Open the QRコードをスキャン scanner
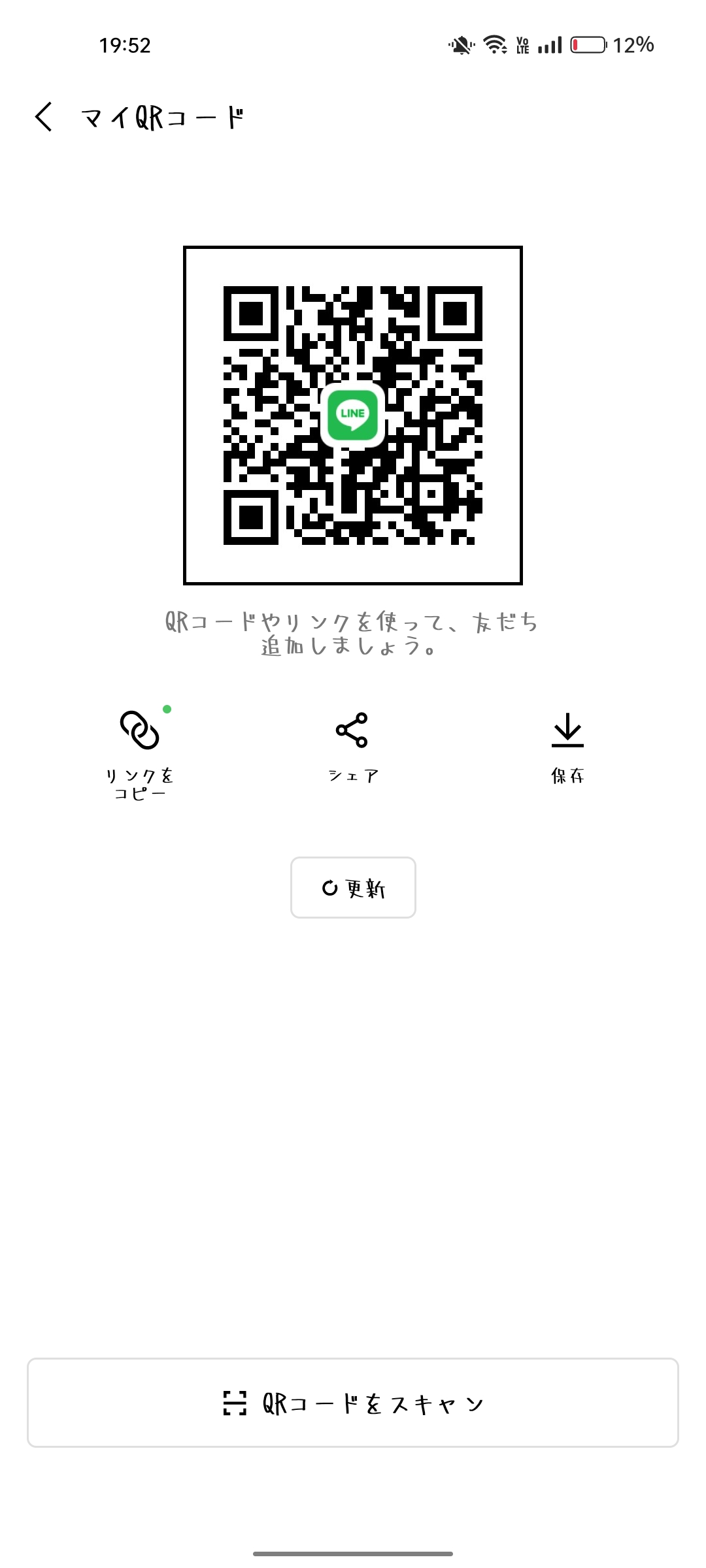Image resolution: width=706 pixels, height=1568 pixels. click(353, 1403)
